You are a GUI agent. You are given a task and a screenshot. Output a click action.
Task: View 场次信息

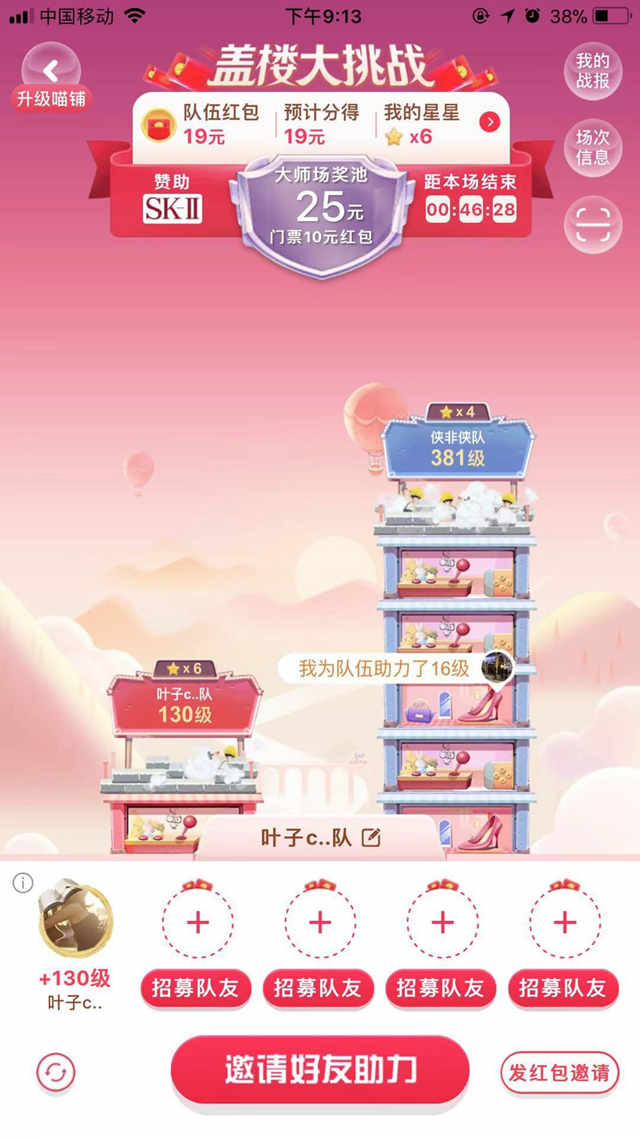tap(592, 147)
